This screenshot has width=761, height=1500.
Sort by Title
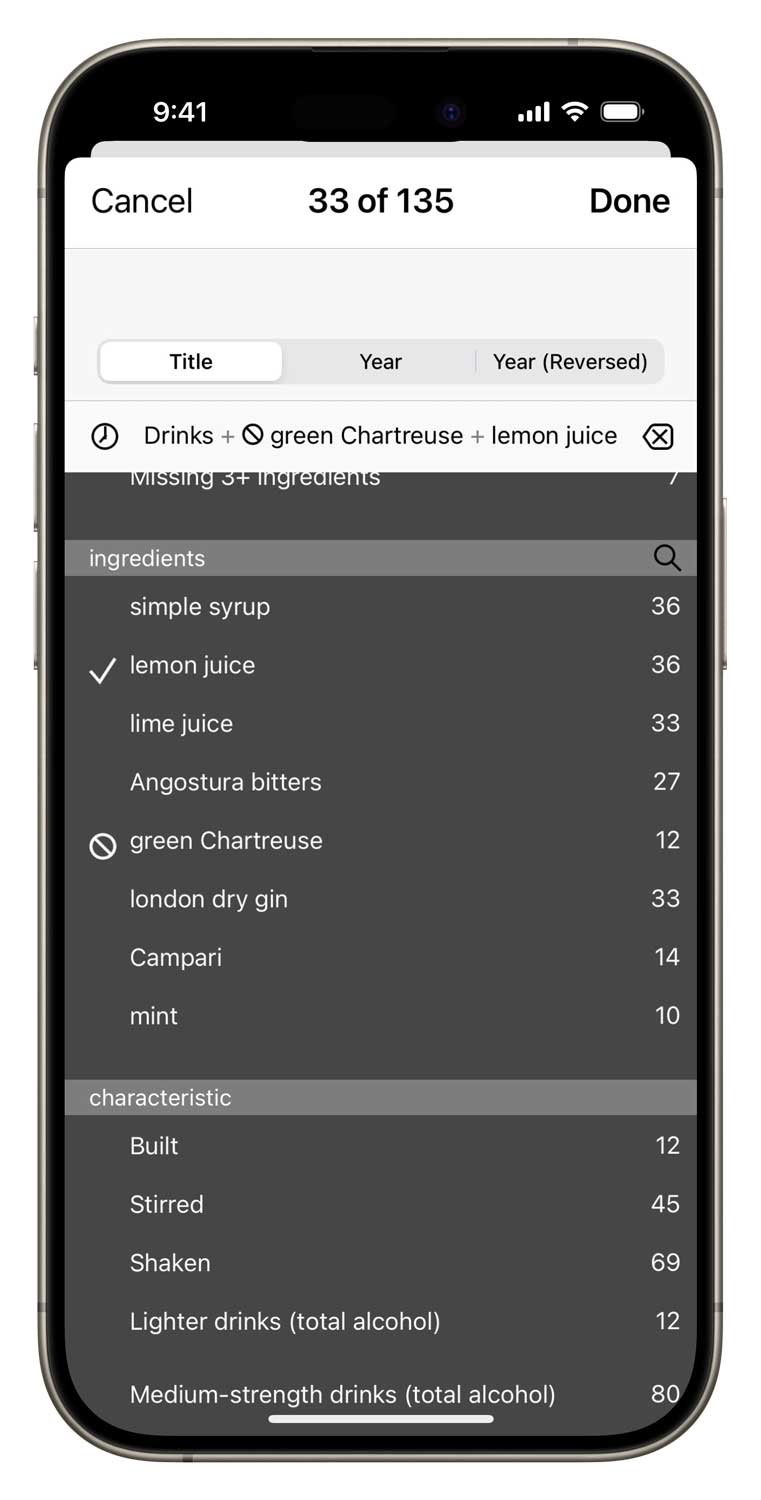pyautogui.click(x=190, y=362)
